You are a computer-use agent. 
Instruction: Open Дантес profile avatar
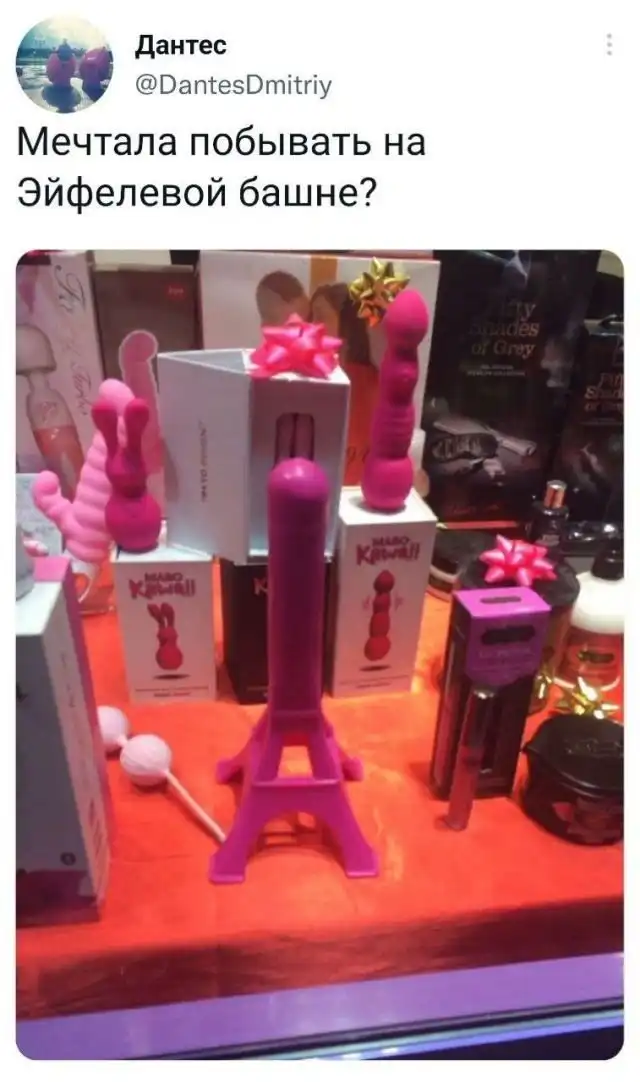point(64,64)
